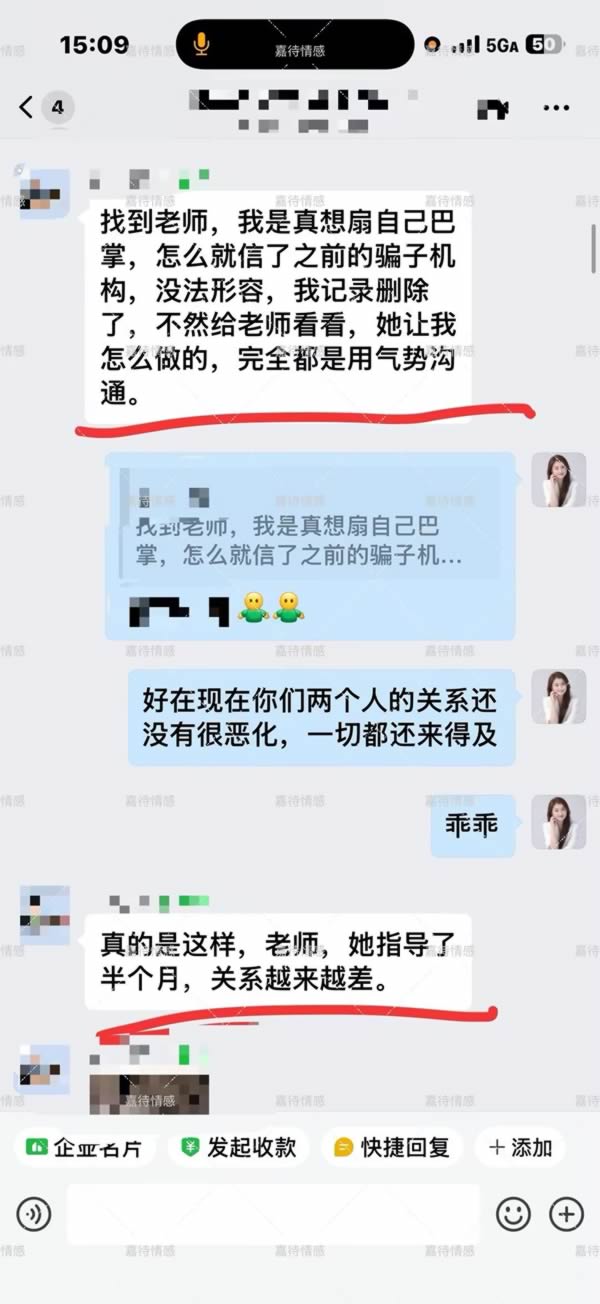Open the emoji picker
Screen dimensions: 600x1304
[x=513, y=1215]
